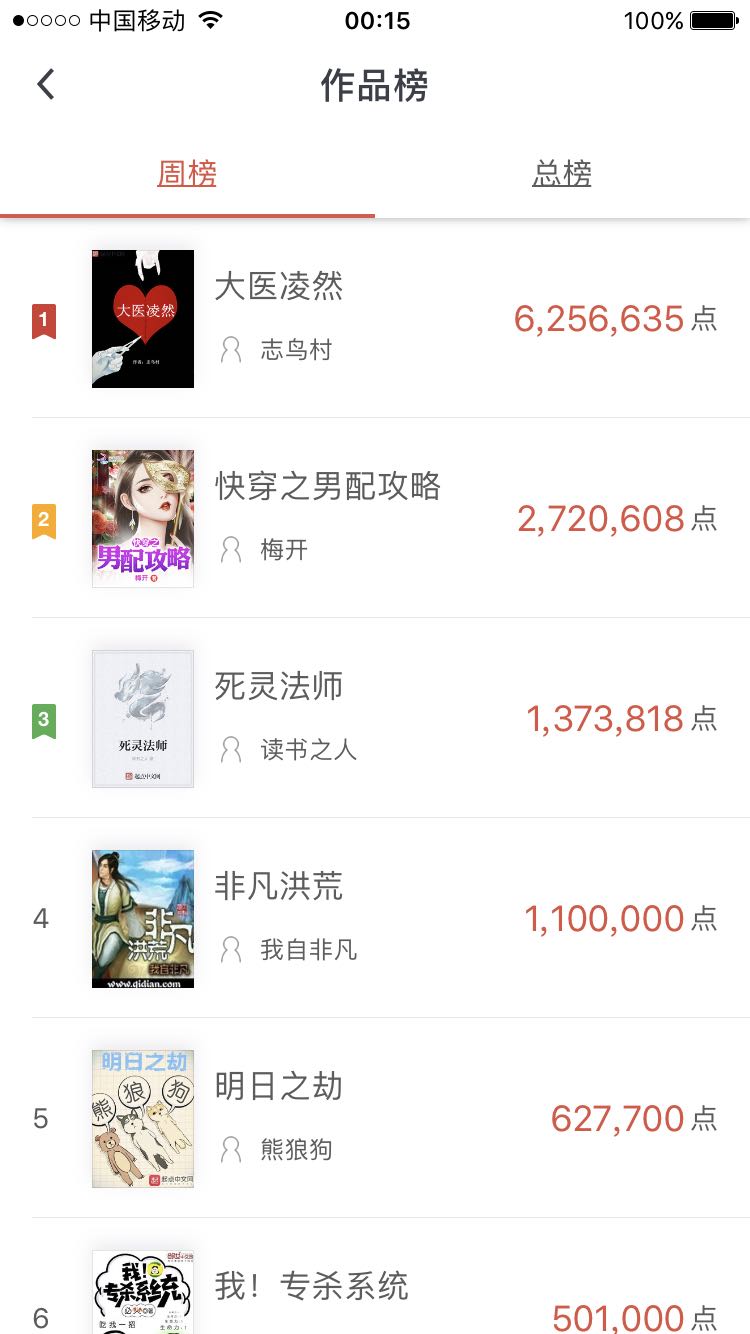Screen dimensions: 750x1334
Task: Open the book 明日之劫
Action: 279,1087
